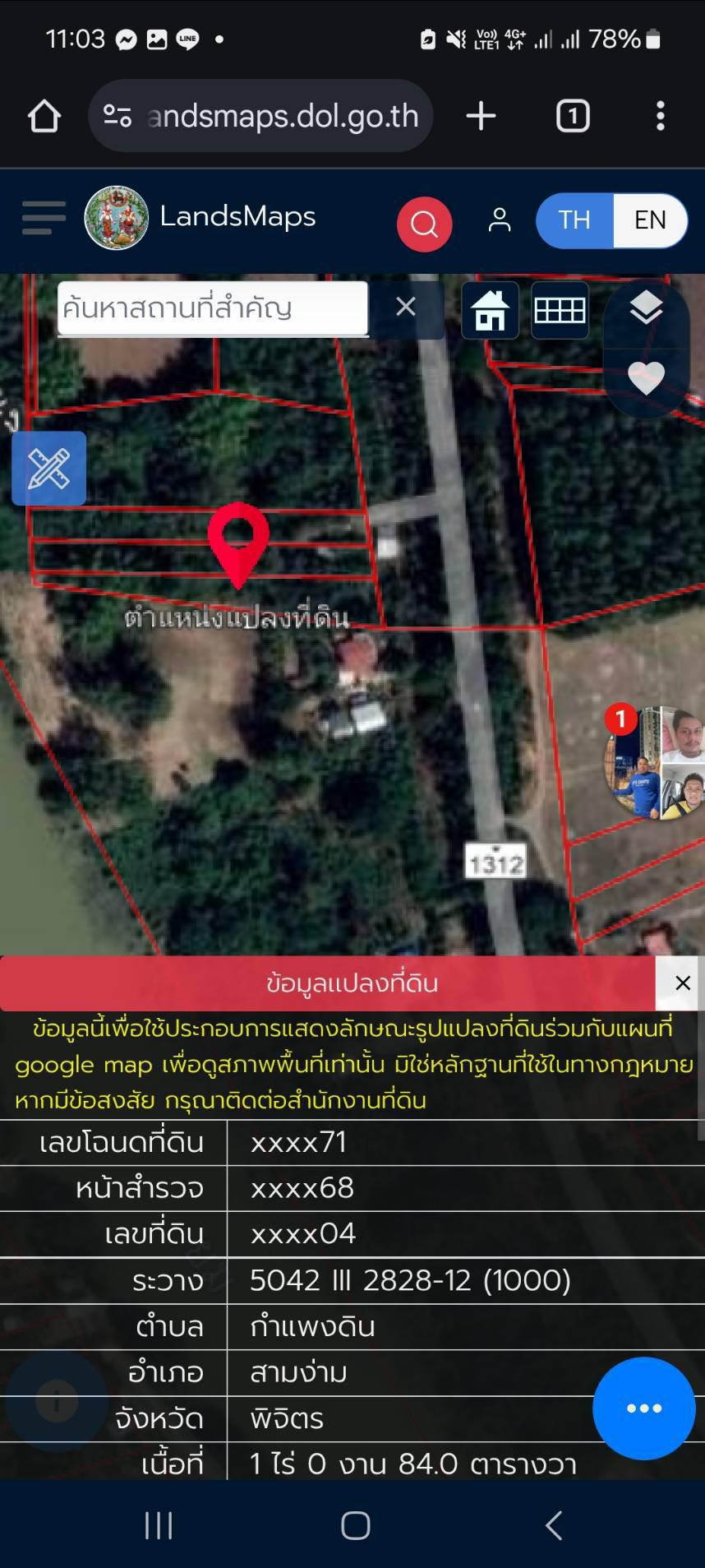
Task: Switch language to EN
Action: [x=650, y=220]
